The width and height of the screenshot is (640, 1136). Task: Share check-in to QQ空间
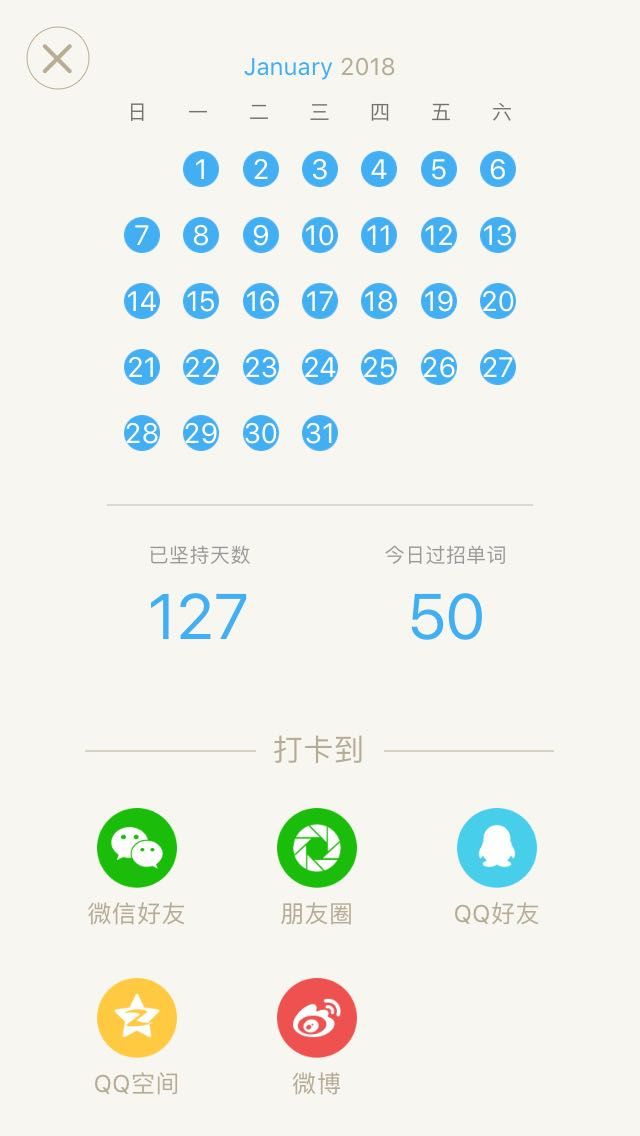click(137, 1018)
